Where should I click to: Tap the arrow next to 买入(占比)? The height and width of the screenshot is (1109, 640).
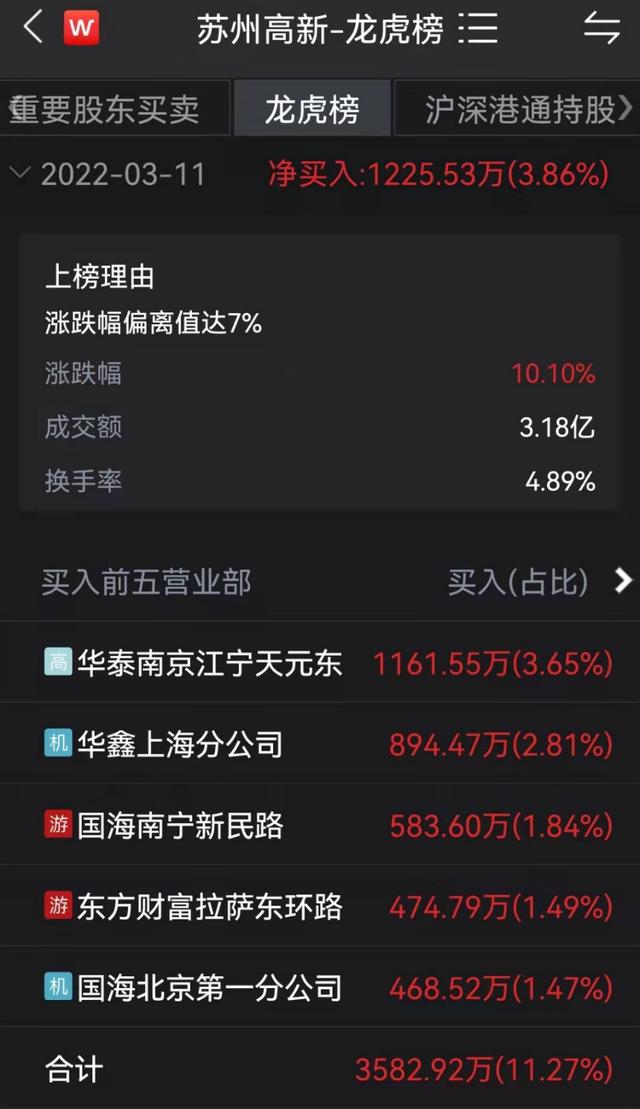tap(623, 581)
